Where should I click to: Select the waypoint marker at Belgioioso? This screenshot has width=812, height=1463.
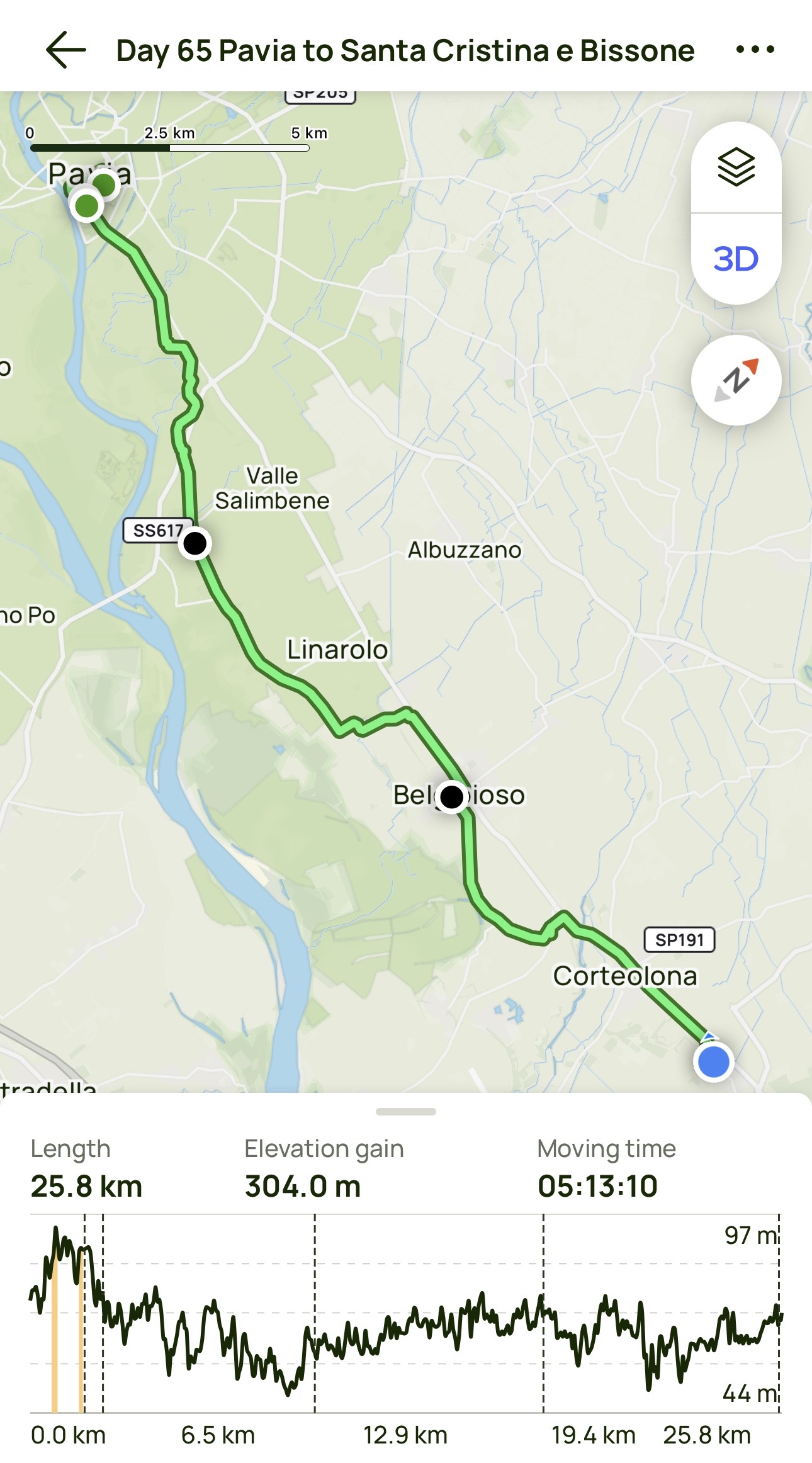[451, 797]
